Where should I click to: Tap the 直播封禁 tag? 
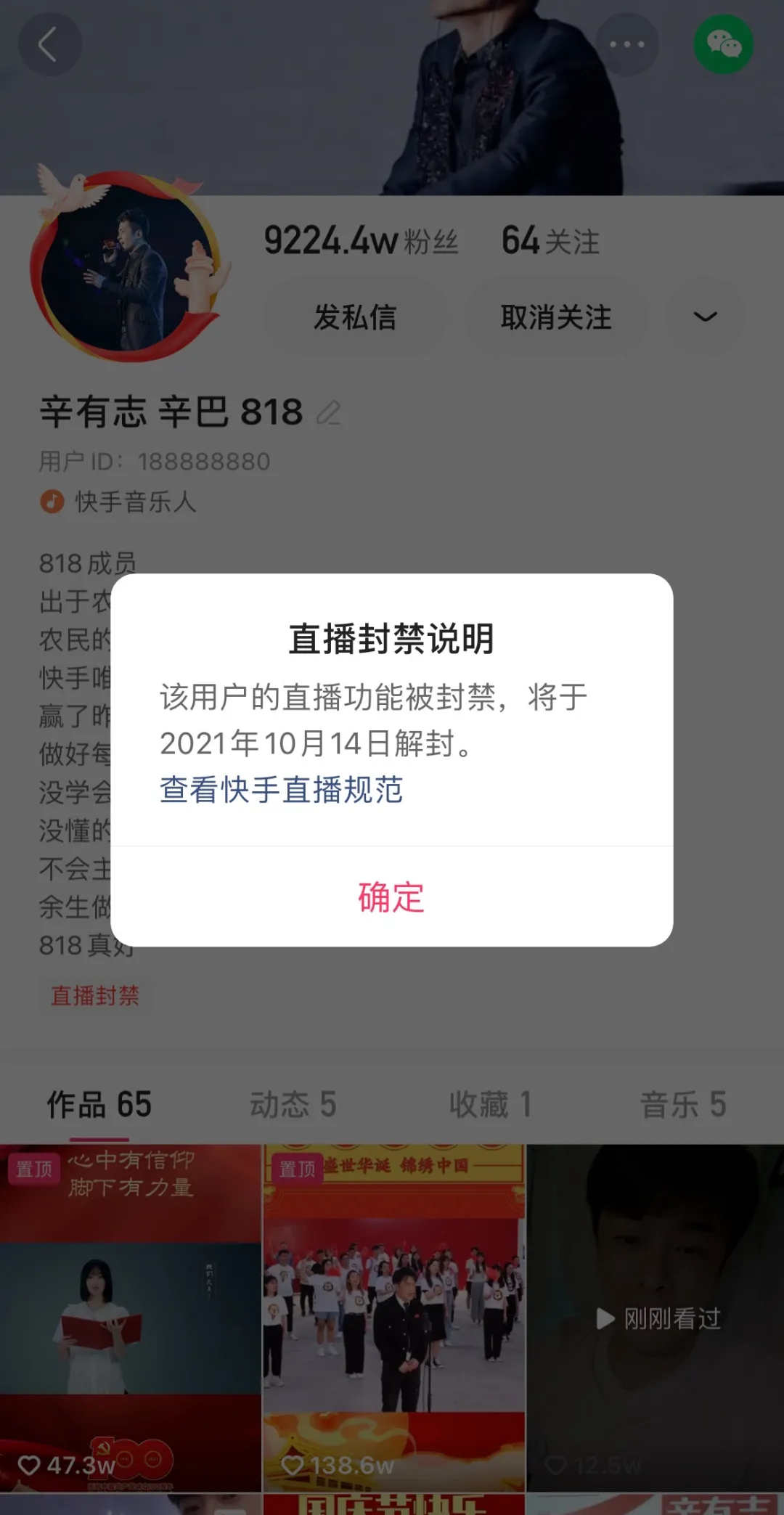(x=95, y=996)
